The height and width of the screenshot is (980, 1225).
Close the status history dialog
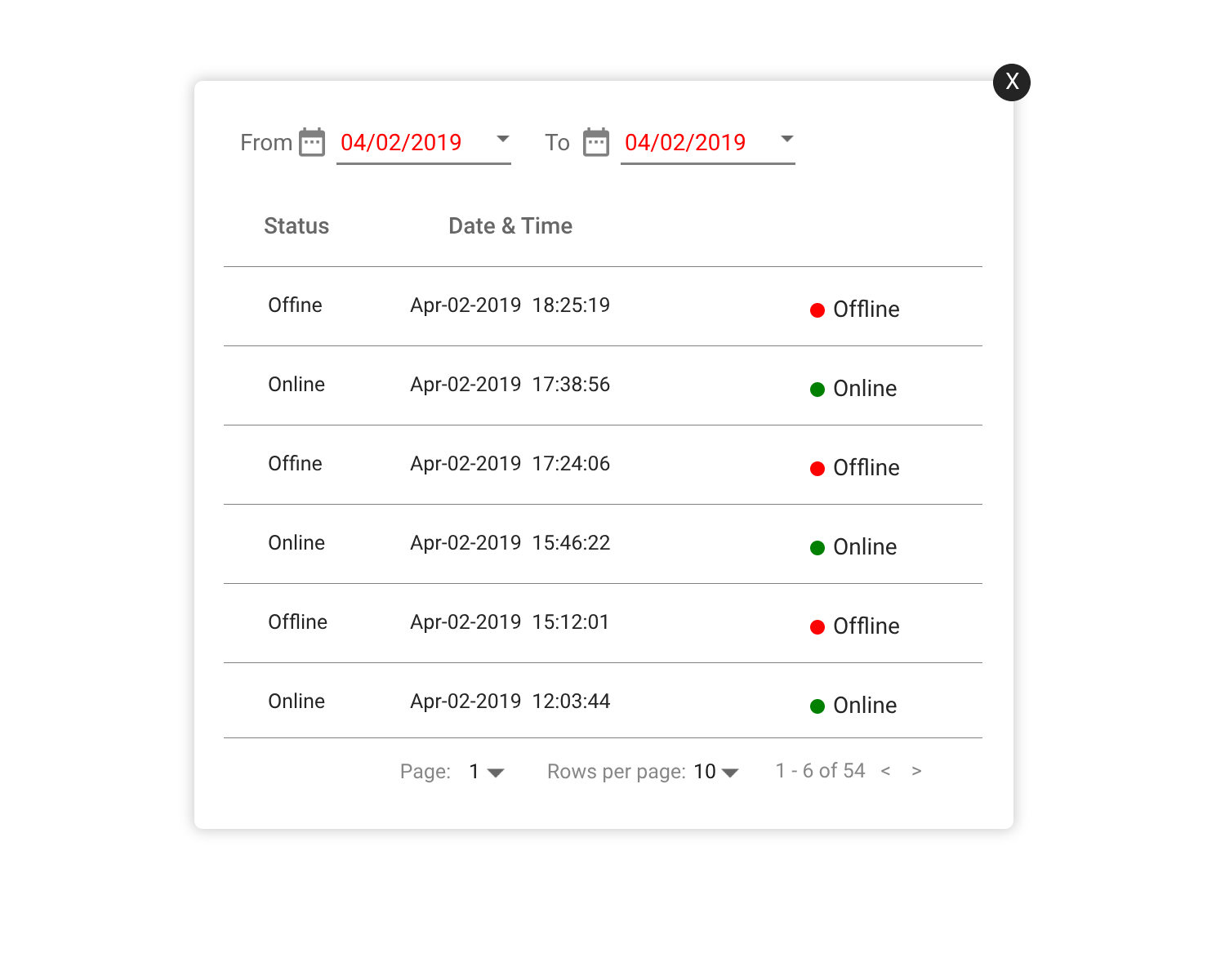click(x=1012, y=82)
